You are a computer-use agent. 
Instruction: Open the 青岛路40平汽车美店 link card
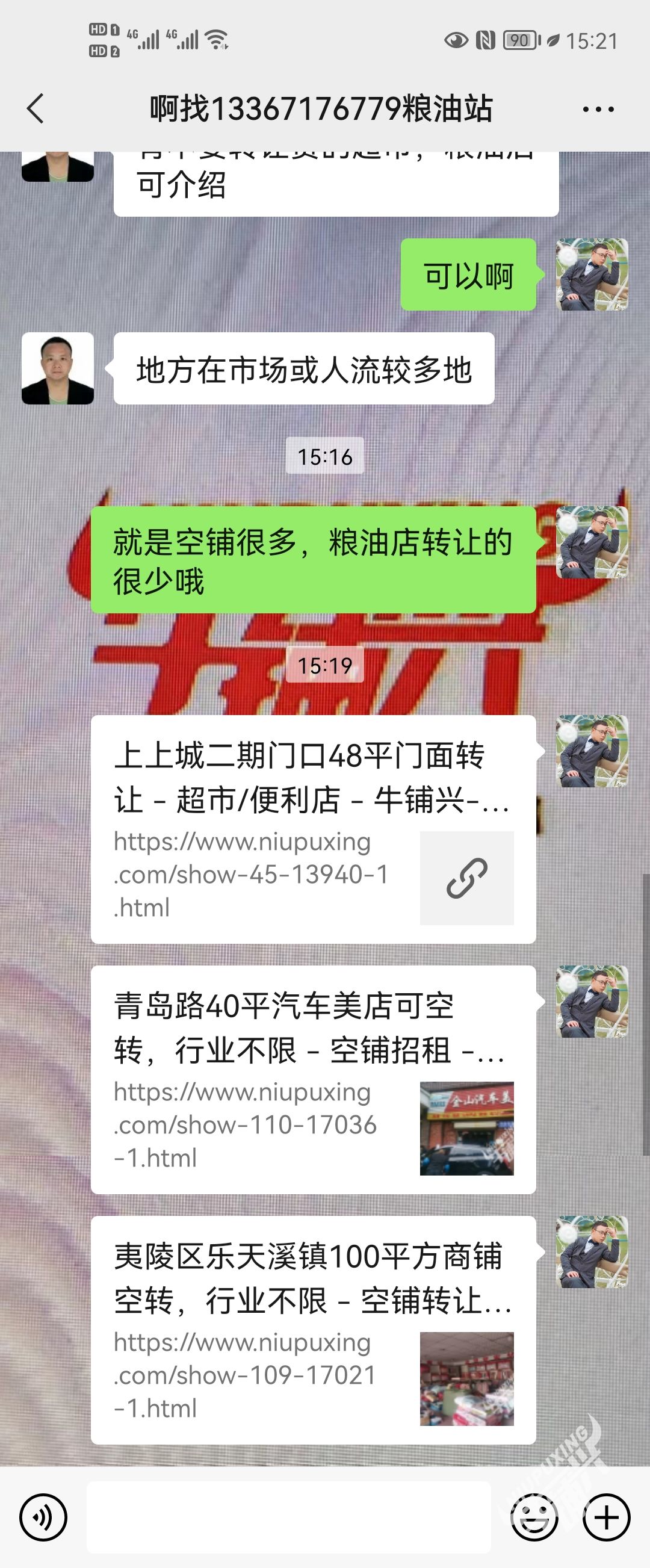tap(313, 1079)
